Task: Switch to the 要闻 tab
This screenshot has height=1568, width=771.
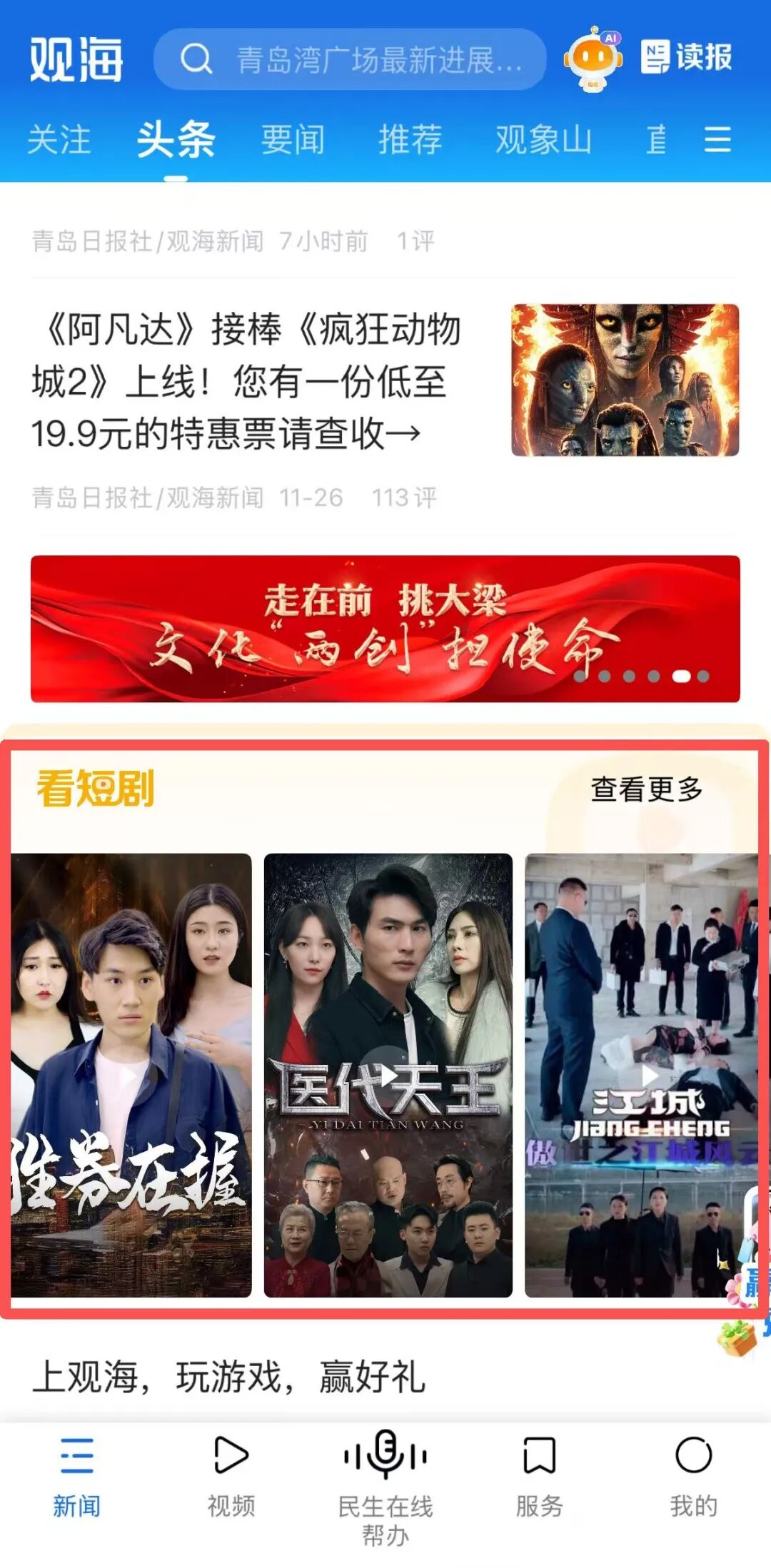Action: click(293, 139)
